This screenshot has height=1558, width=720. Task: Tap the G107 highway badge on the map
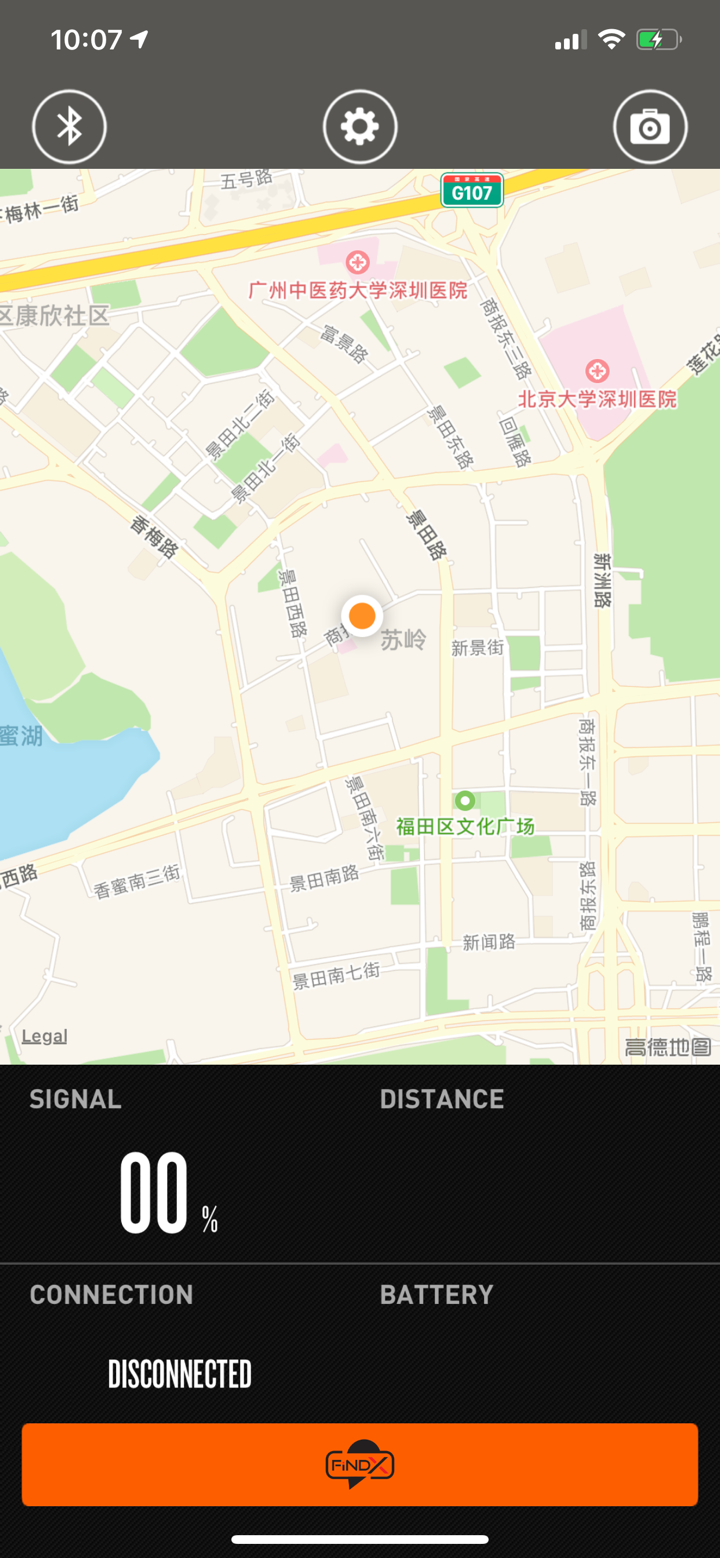point(471,190)
